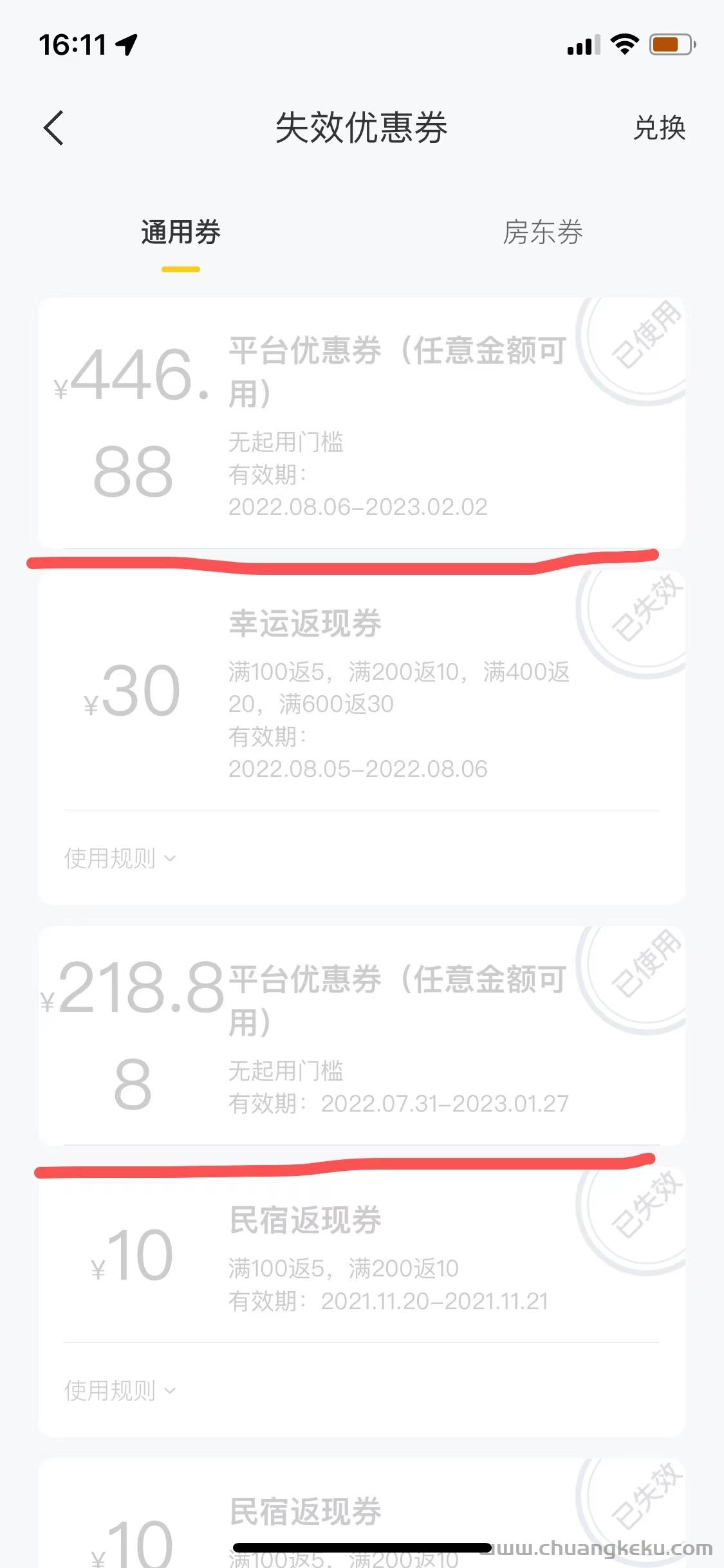724x1568 pixels.
Task: Tap 兑换 to redeem a coupon
Action: (x=659, y=127)
